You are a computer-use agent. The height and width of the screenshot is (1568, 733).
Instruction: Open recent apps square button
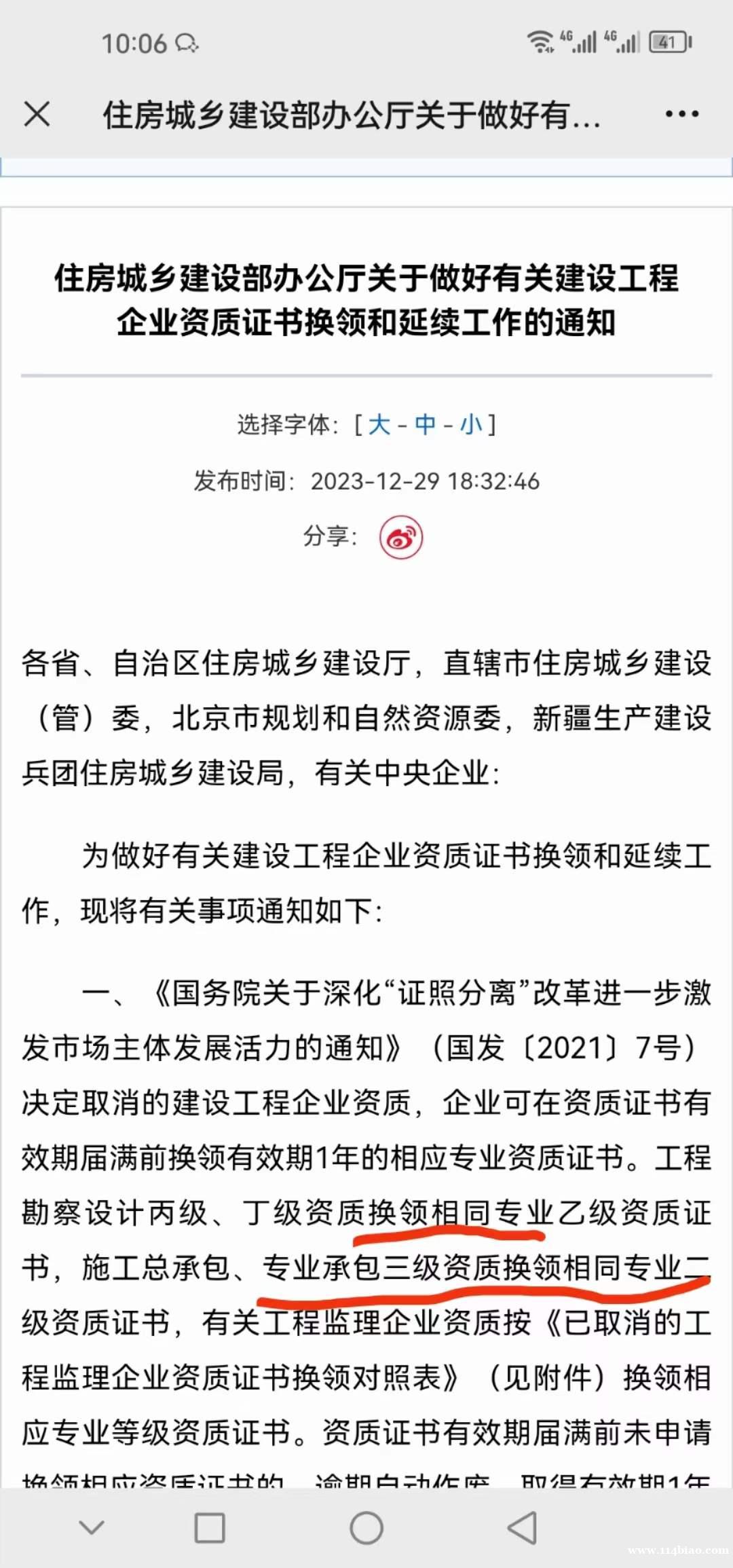pyautogui.click(x=209, y=1528)
